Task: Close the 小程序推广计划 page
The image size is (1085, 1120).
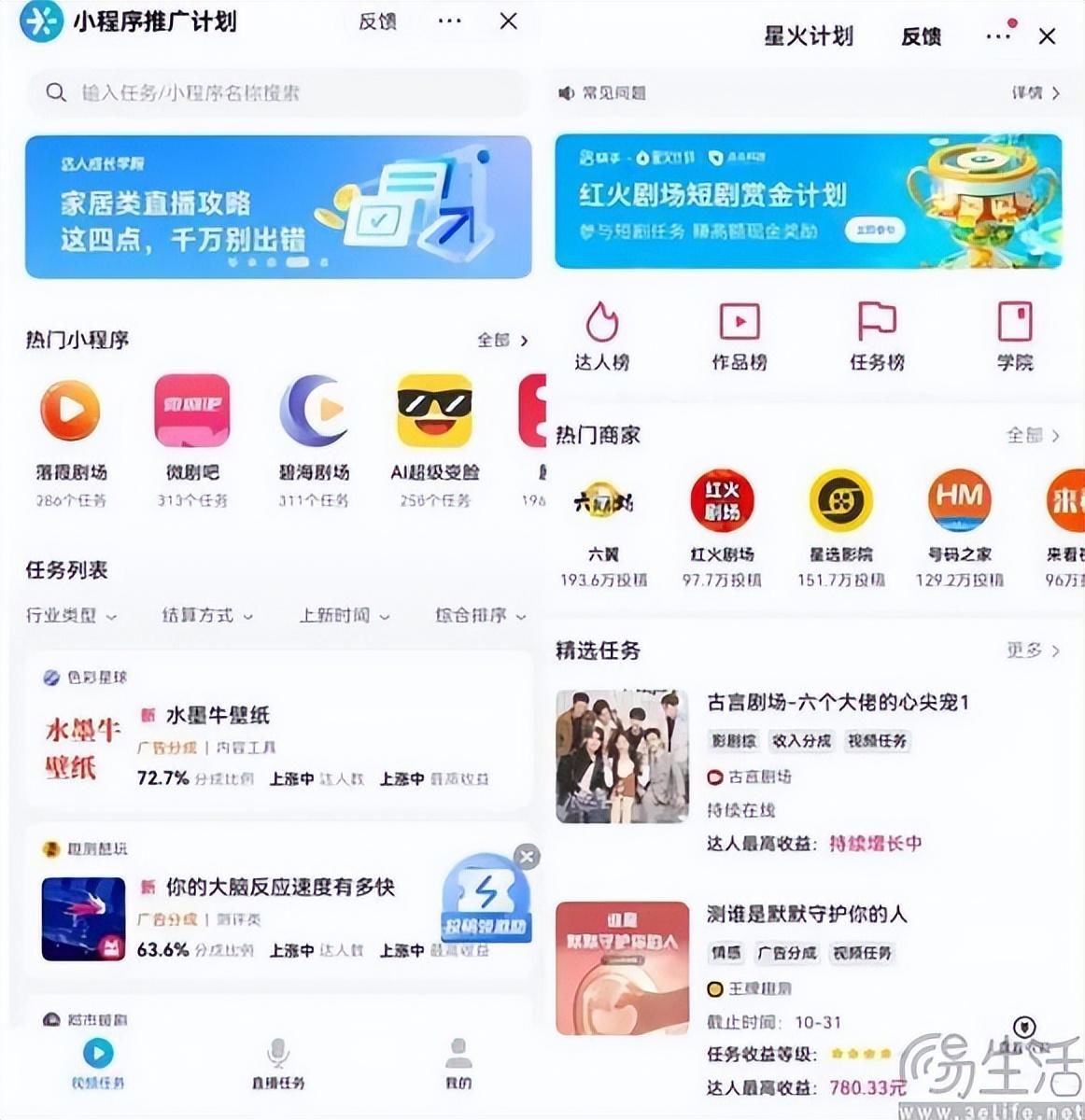Action: (x=508, y=21)
